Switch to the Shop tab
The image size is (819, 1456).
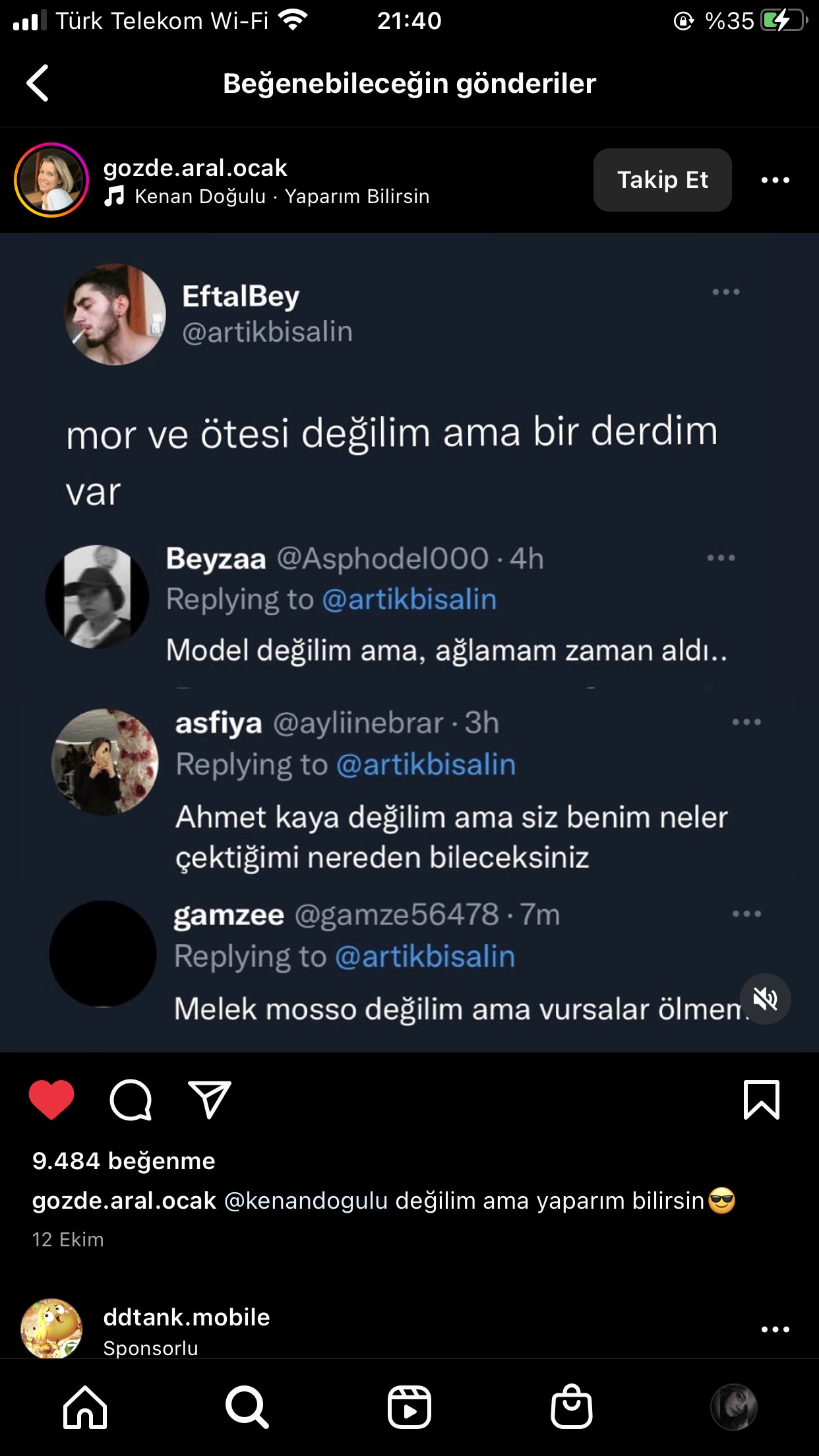pos(572,1407)
